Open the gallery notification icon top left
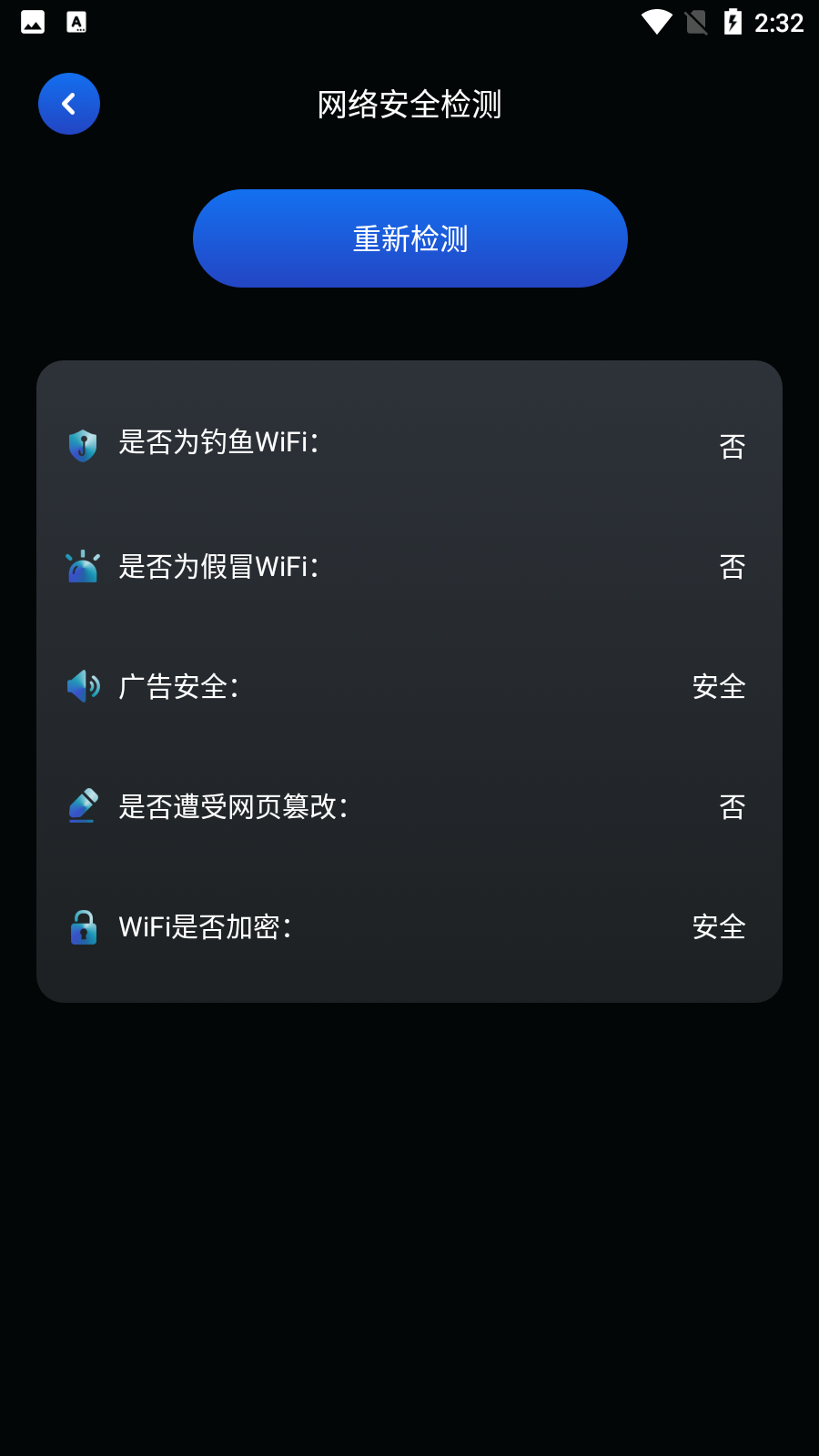This screenshot has width=819, height=1456. tap(33, 22)
